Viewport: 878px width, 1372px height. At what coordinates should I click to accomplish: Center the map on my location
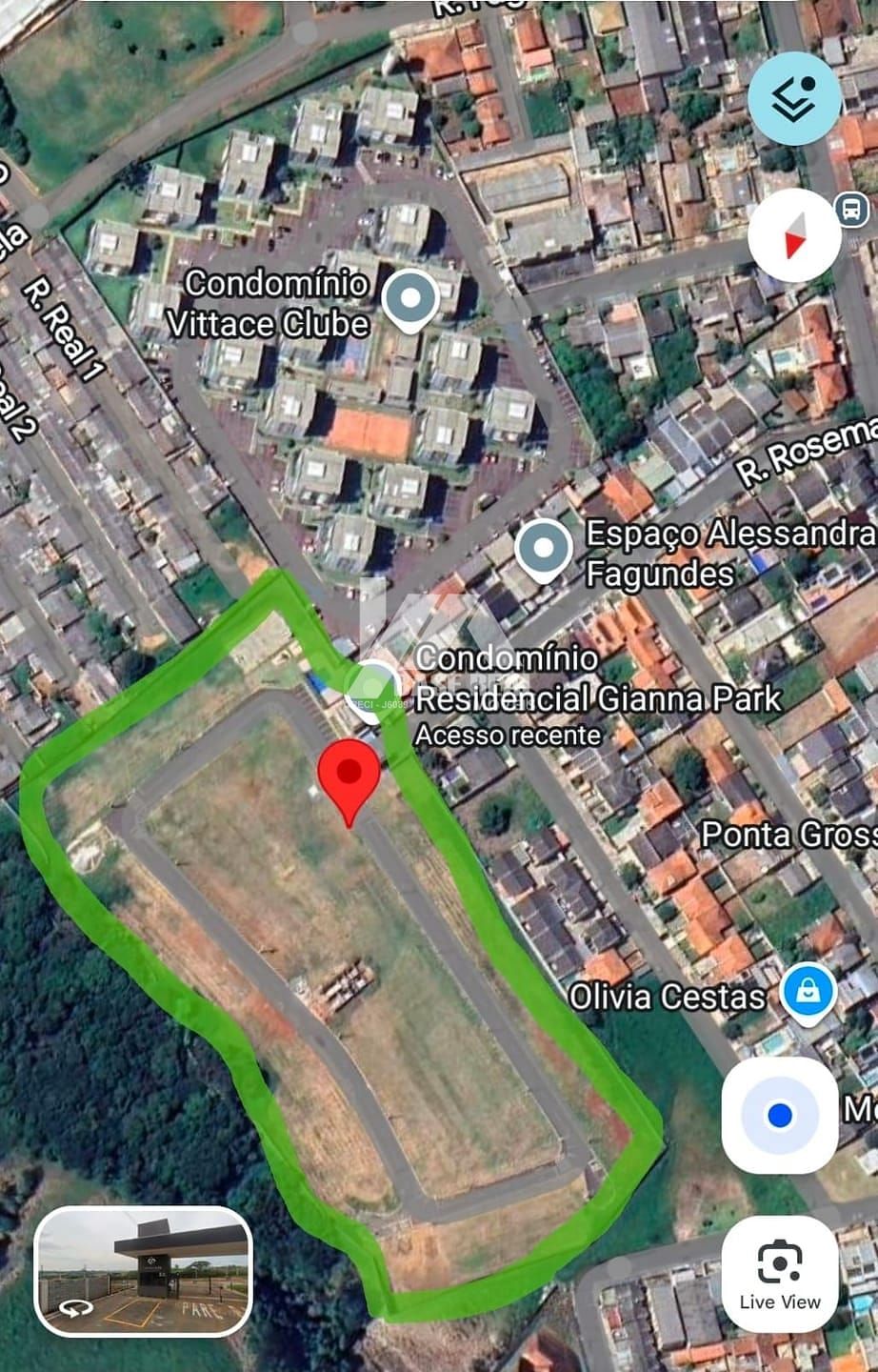(x=779, y=1115)
